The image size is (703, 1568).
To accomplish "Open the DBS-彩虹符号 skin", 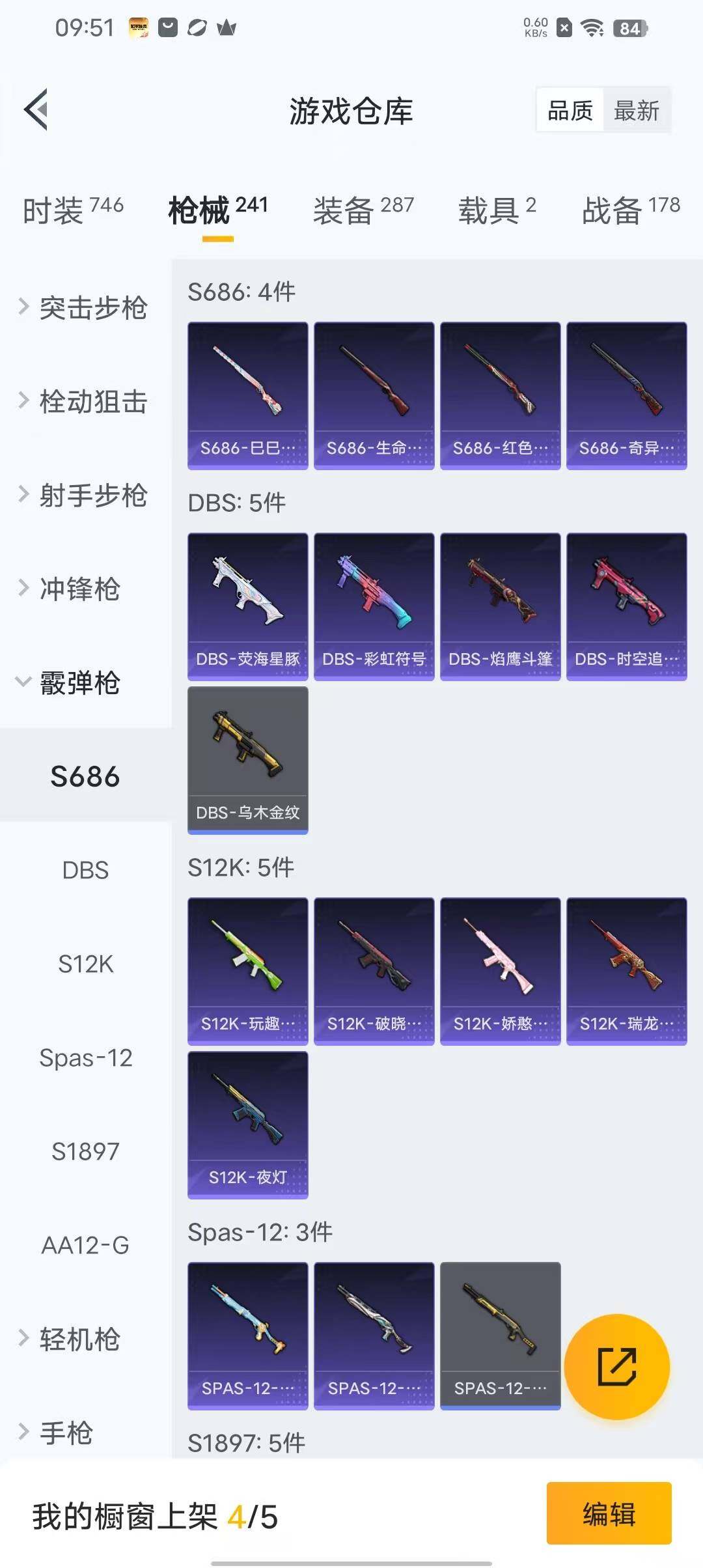I will [x=374, y=606].
